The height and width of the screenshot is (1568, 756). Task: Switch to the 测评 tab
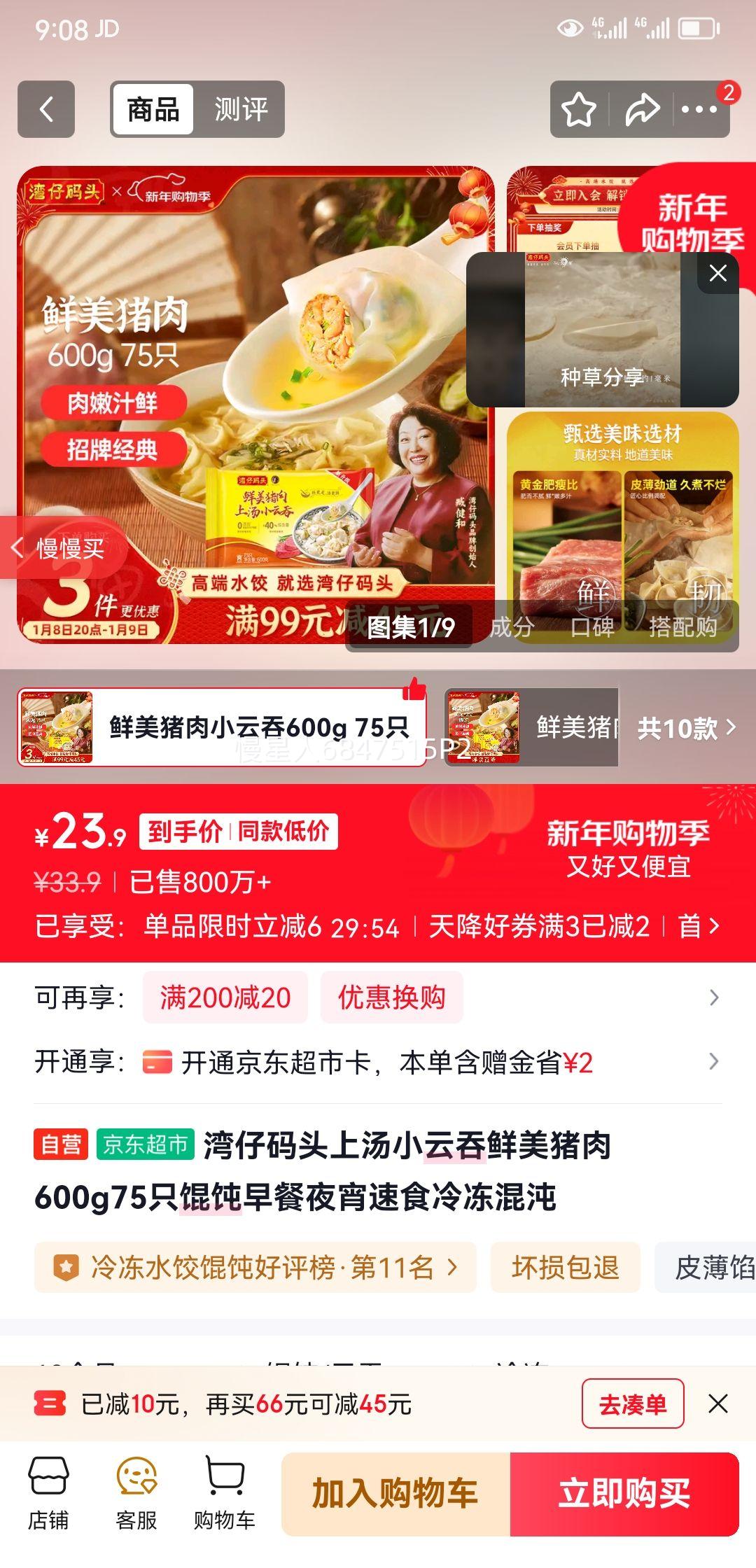[243, 108]
